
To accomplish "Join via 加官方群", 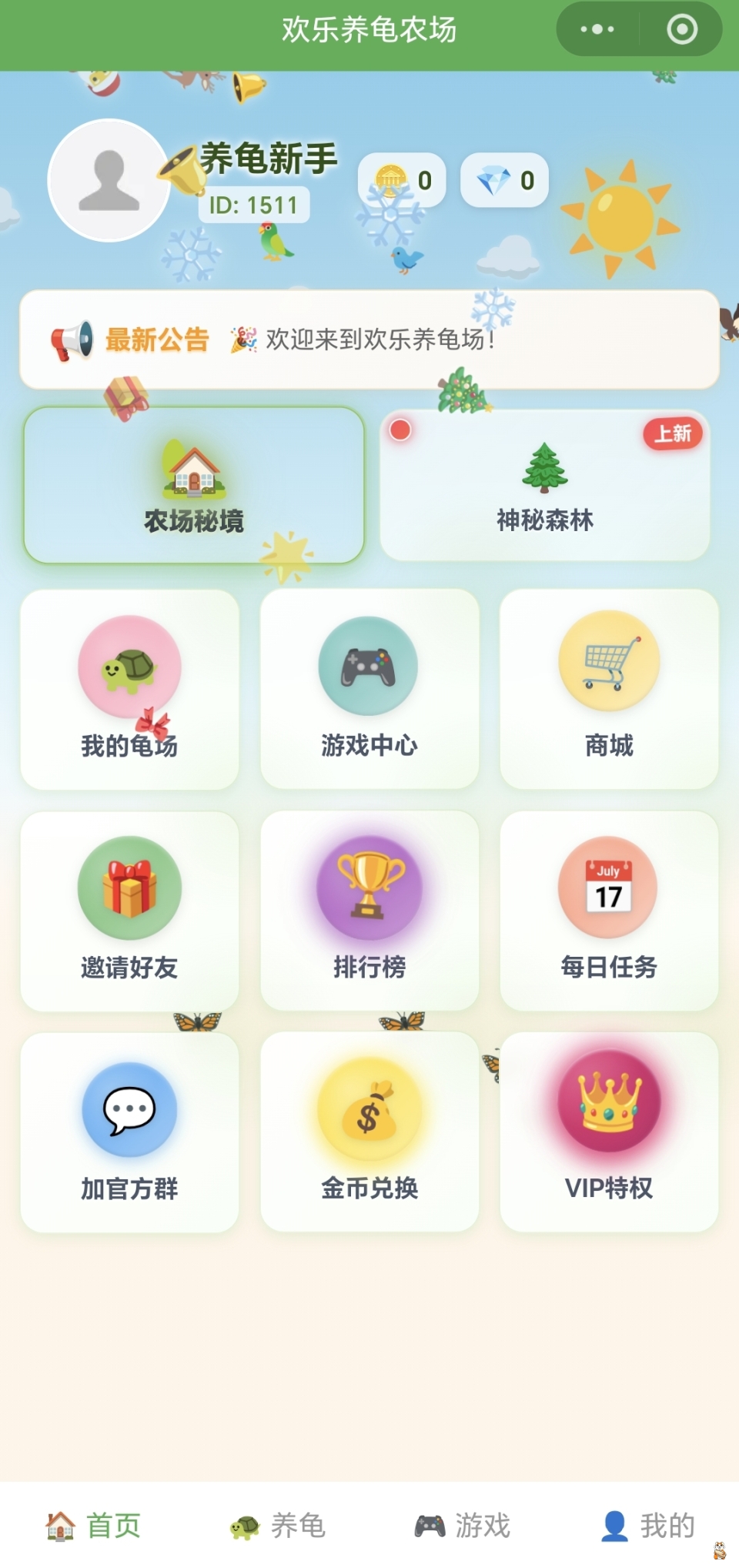I will [129, 1132].
